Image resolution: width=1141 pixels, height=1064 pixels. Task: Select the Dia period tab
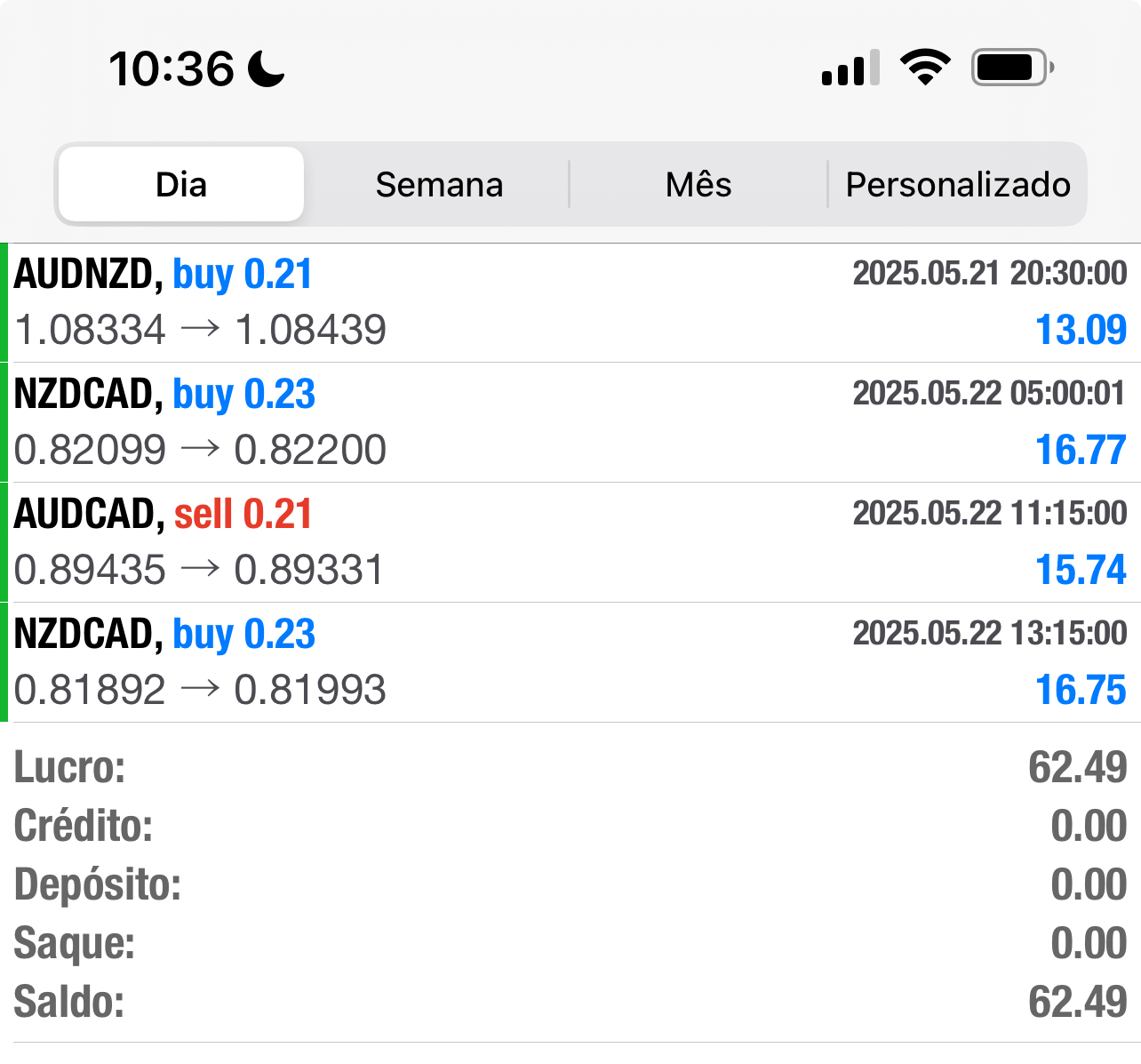(181, 185)
